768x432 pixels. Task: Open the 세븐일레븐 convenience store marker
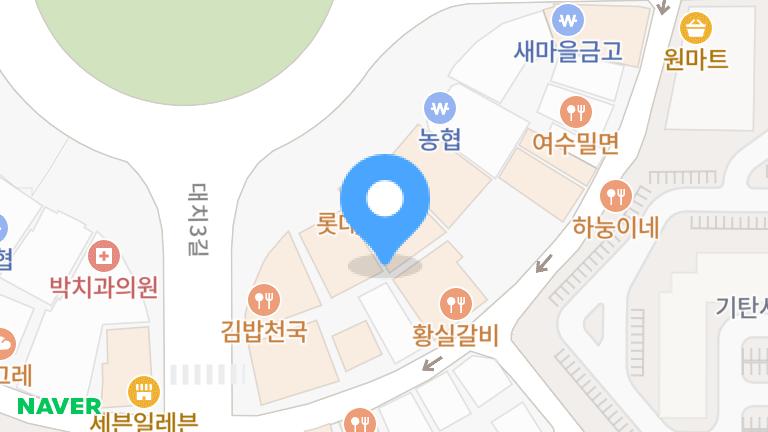click(144, 390)
